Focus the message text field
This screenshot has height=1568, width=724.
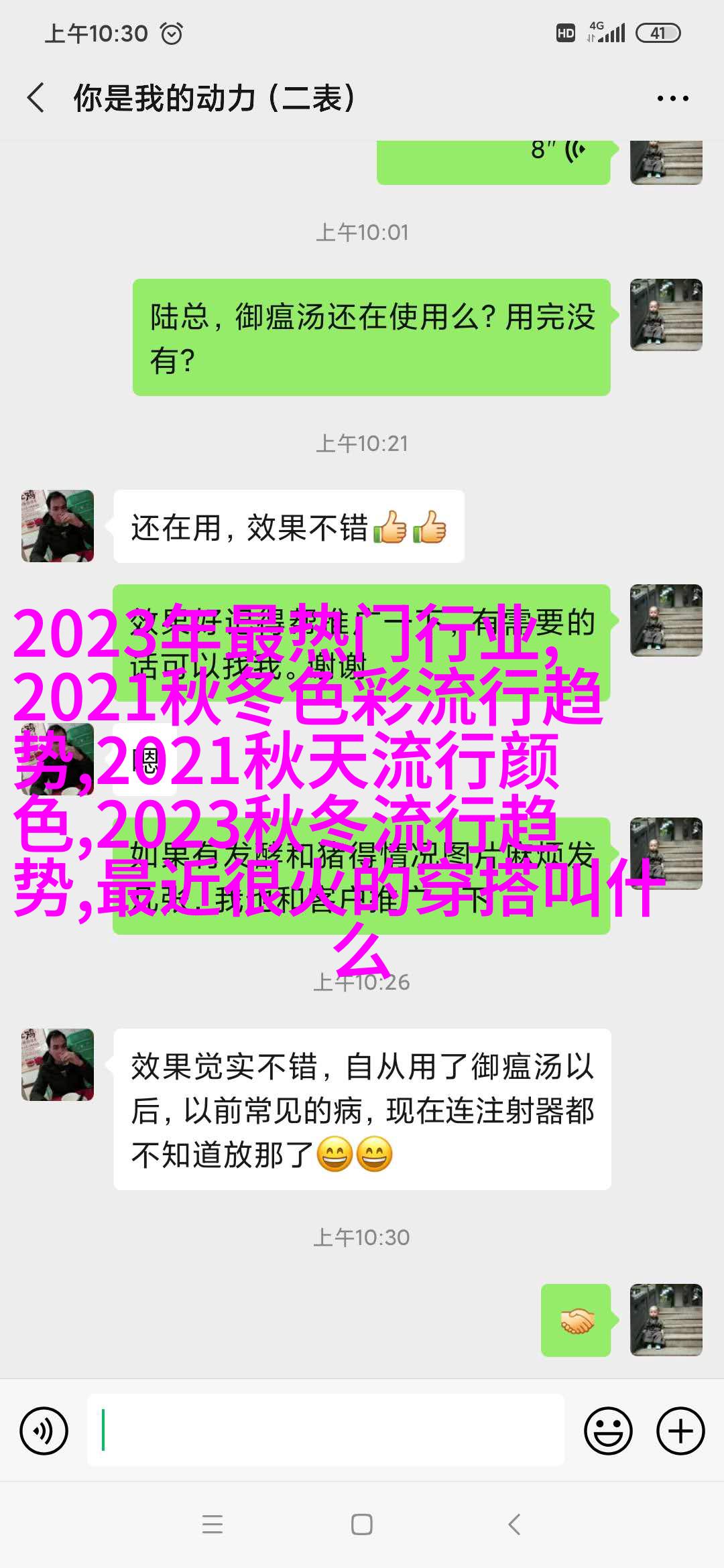point(326,1431)
